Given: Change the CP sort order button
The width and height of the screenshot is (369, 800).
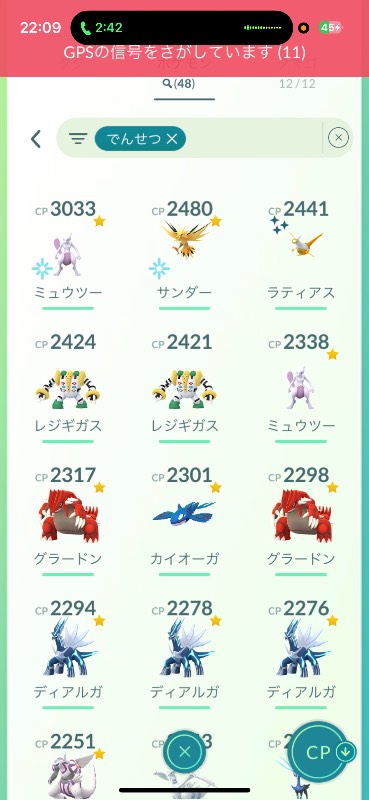Looking at the screenshot, I should coord(321,753).
